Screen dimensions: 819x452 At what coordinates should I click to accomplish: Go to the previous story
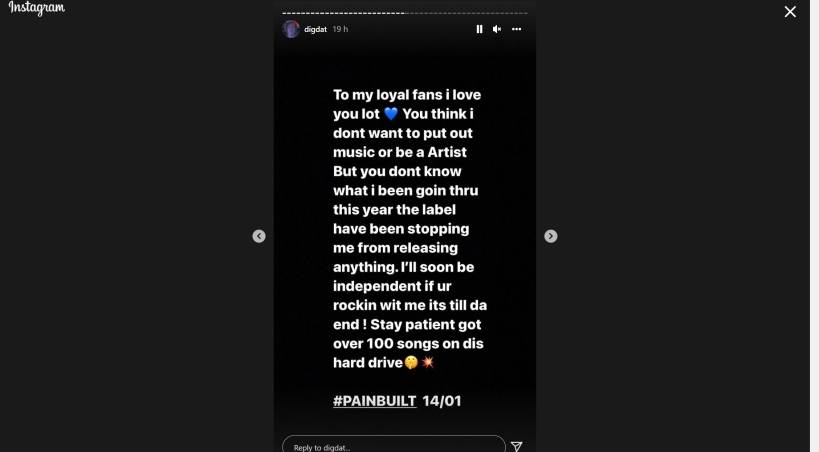click(x=259, y=236)
